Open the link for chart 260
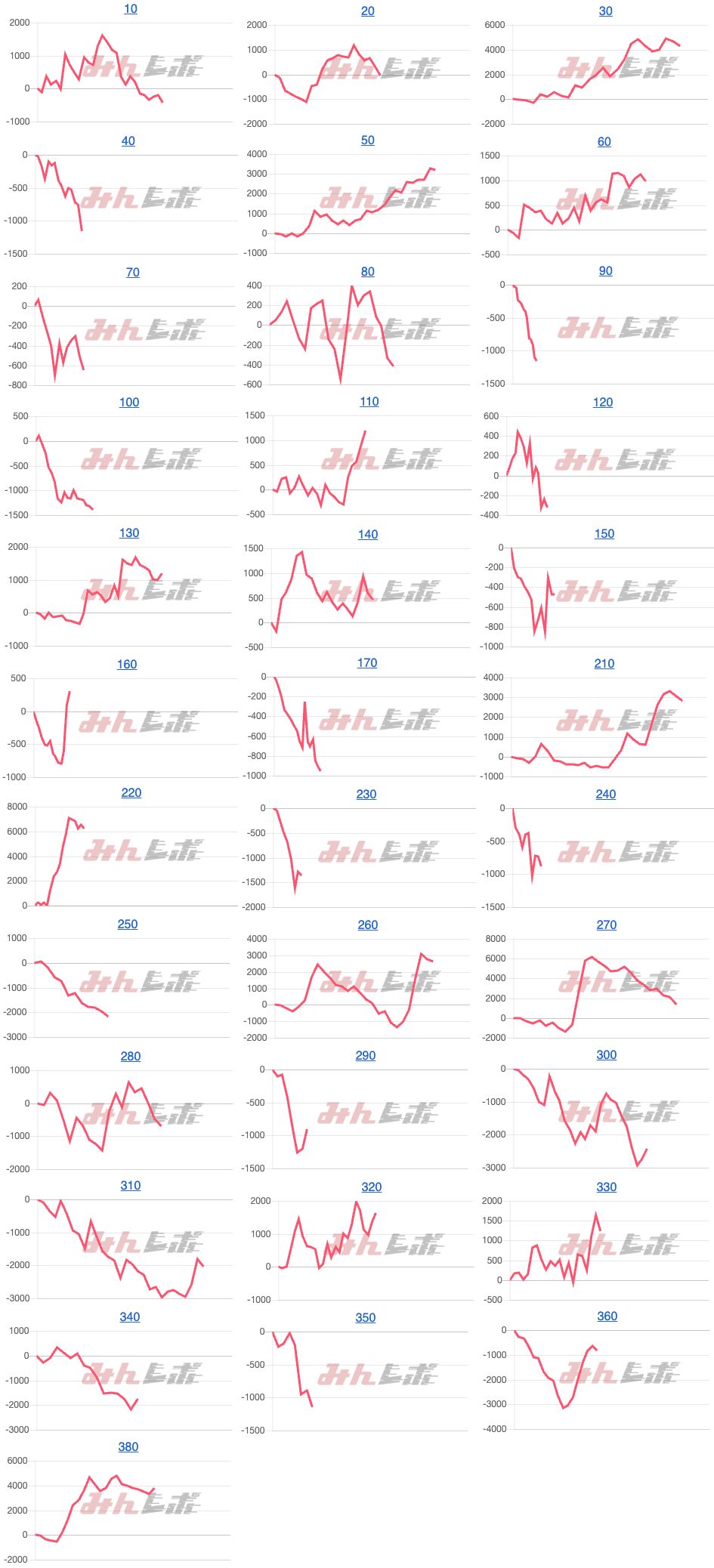Screen dimensions: 714x1568 click(368, 925)
